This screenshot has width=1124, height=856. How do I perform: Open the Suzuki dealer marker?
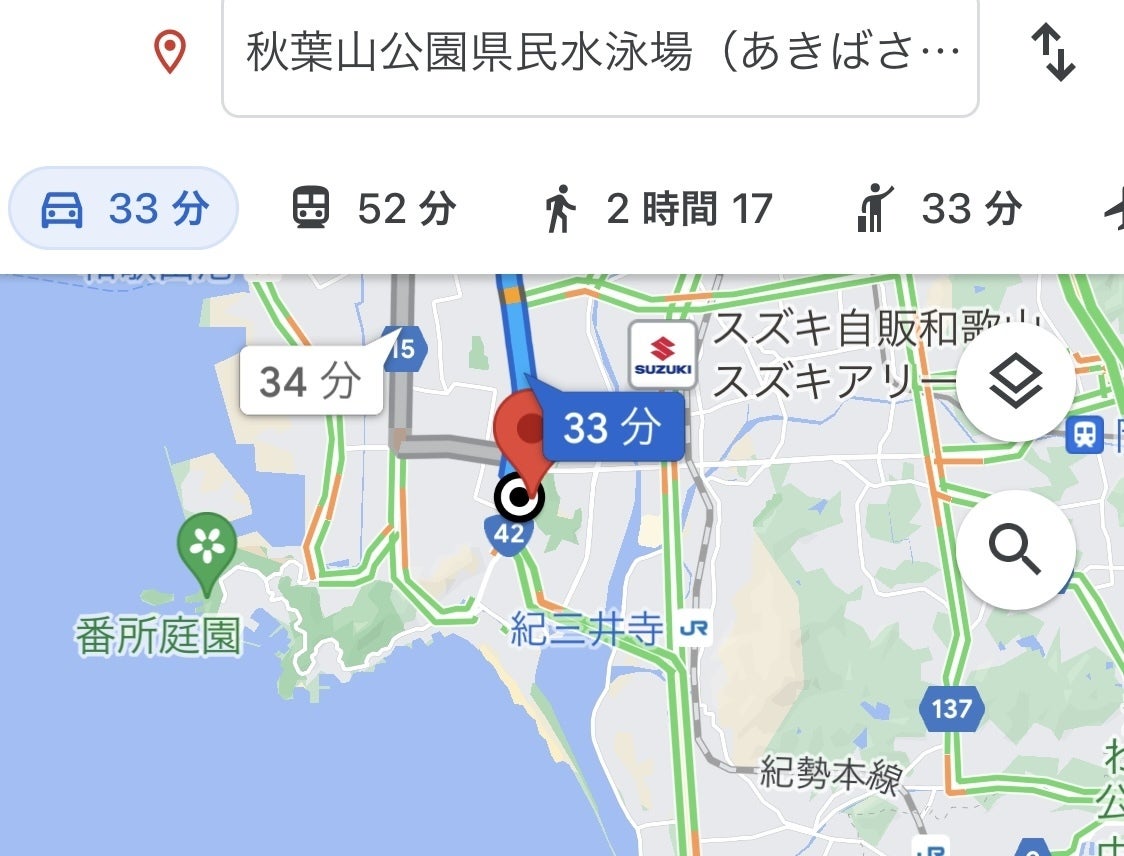663,355
